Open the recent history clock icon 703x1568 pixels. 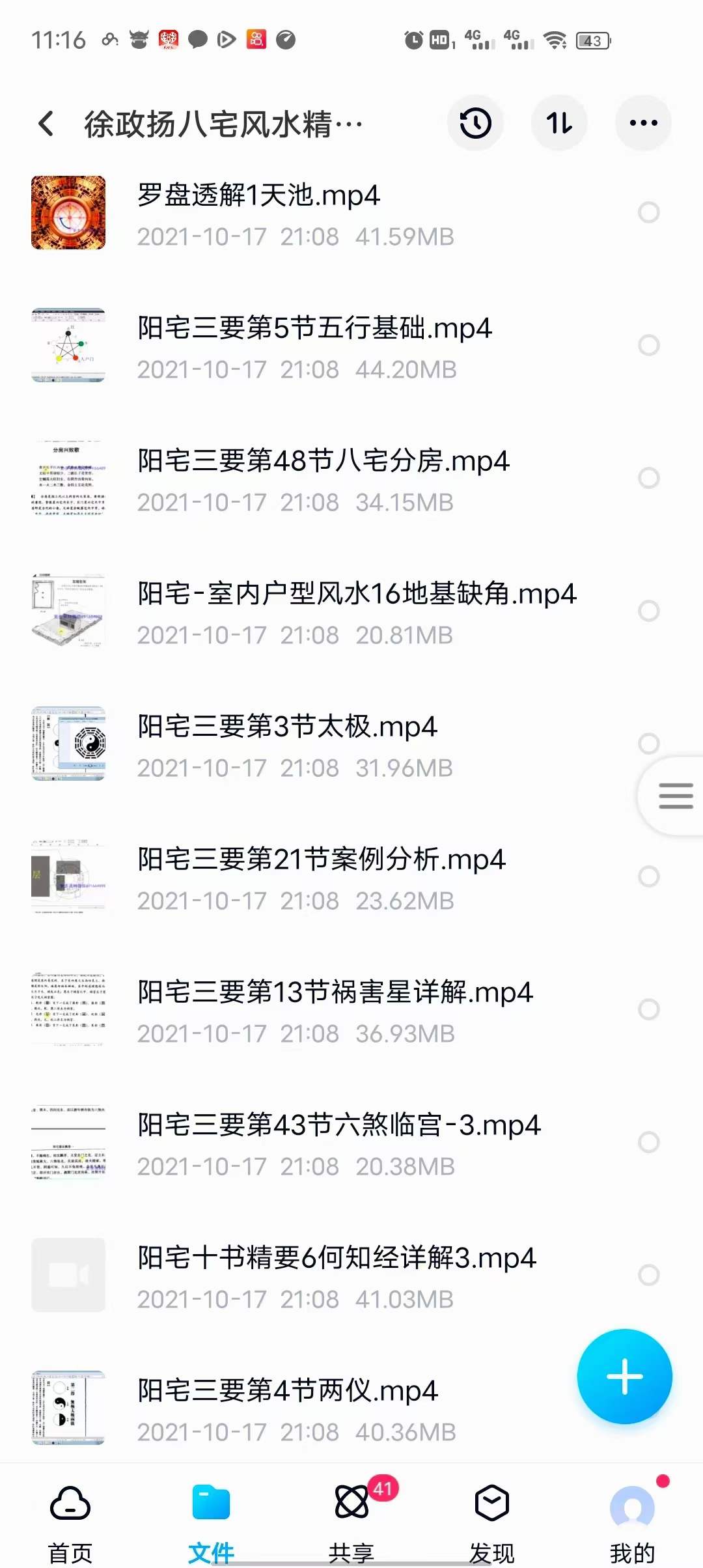point(475,122)
